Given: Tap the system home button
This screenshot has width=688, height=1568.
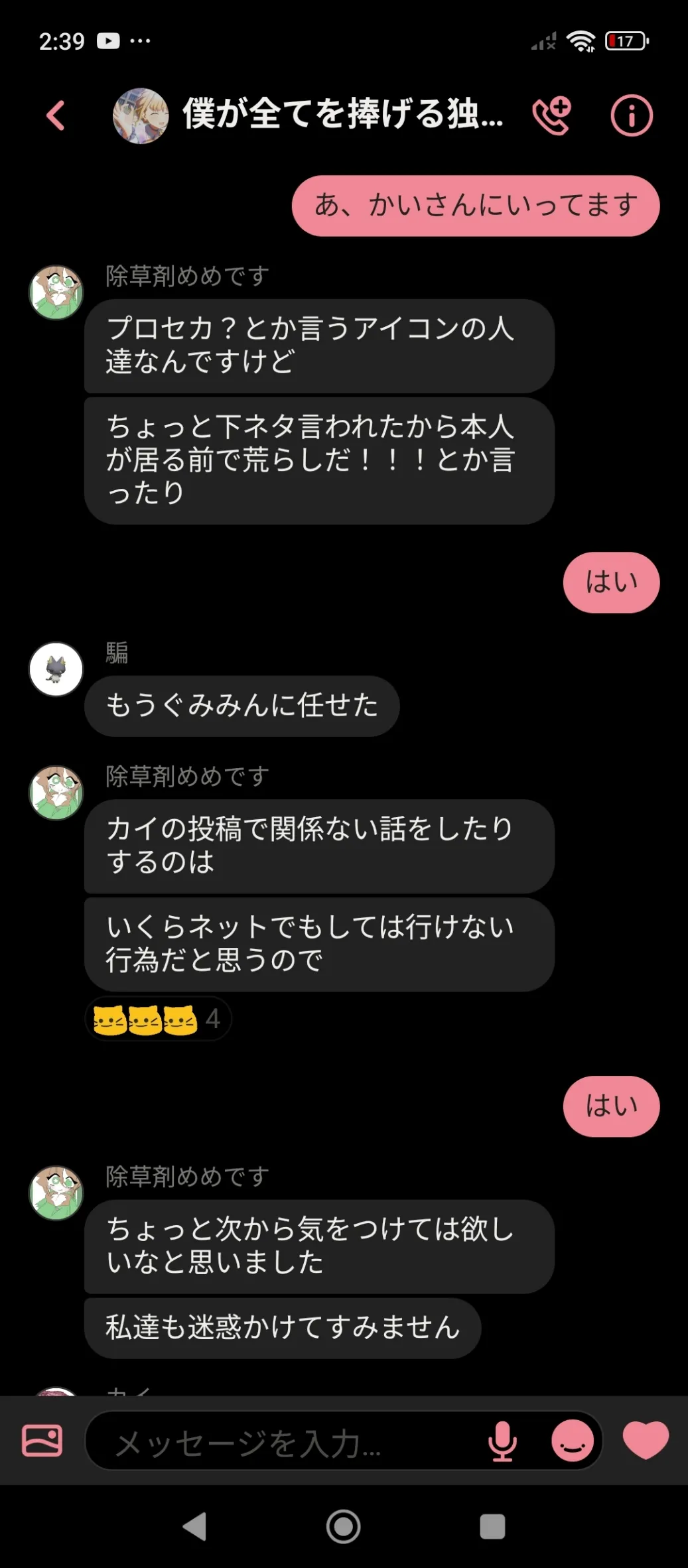Looking at the screenshot, I should [344, 1526].
